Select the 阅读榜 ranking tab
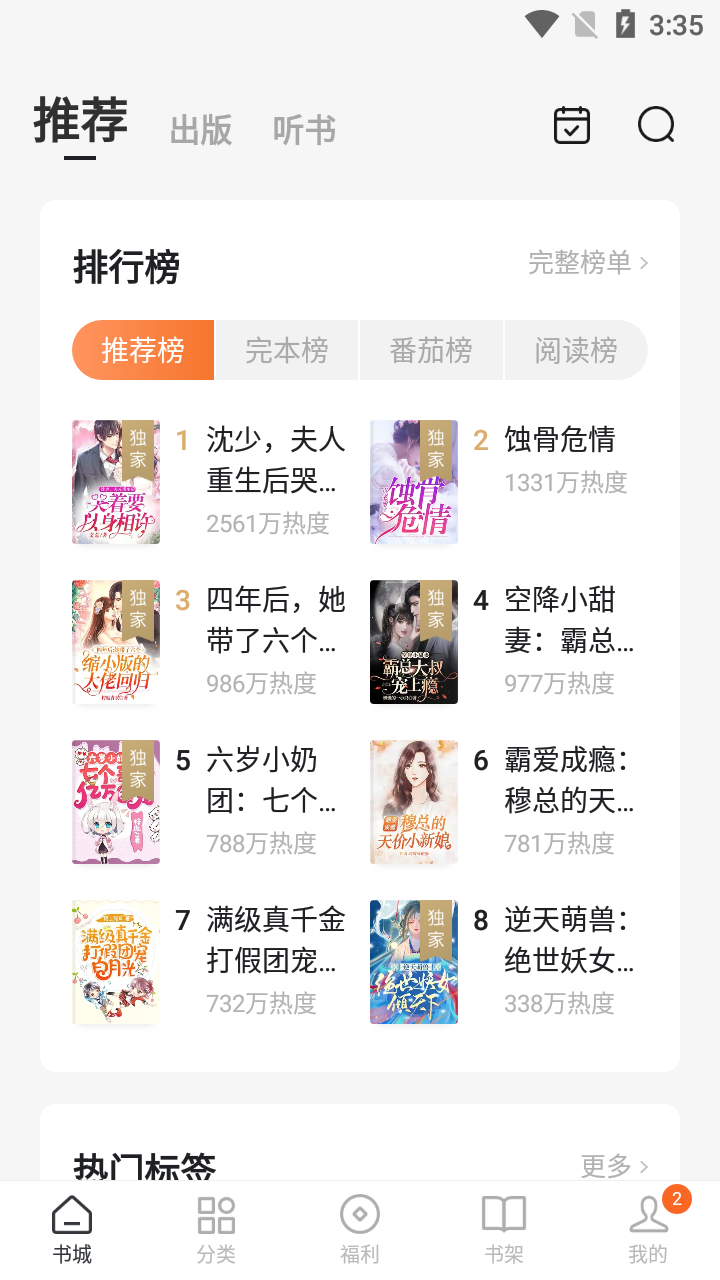 point(575,351)
